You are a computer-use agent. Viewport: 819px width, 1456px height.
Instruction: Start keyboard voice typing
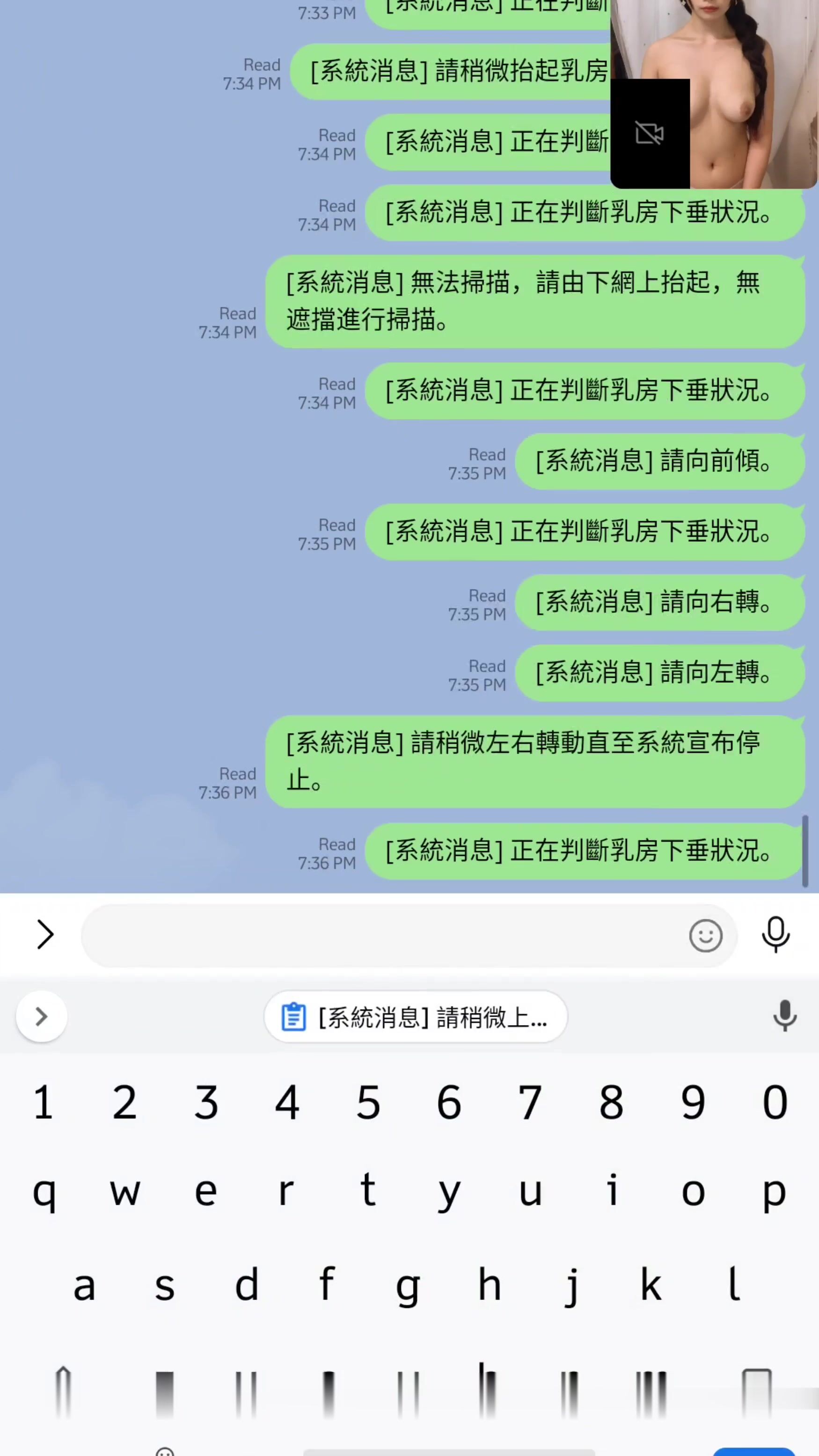pyautogui.click(x=784, y=1016)
